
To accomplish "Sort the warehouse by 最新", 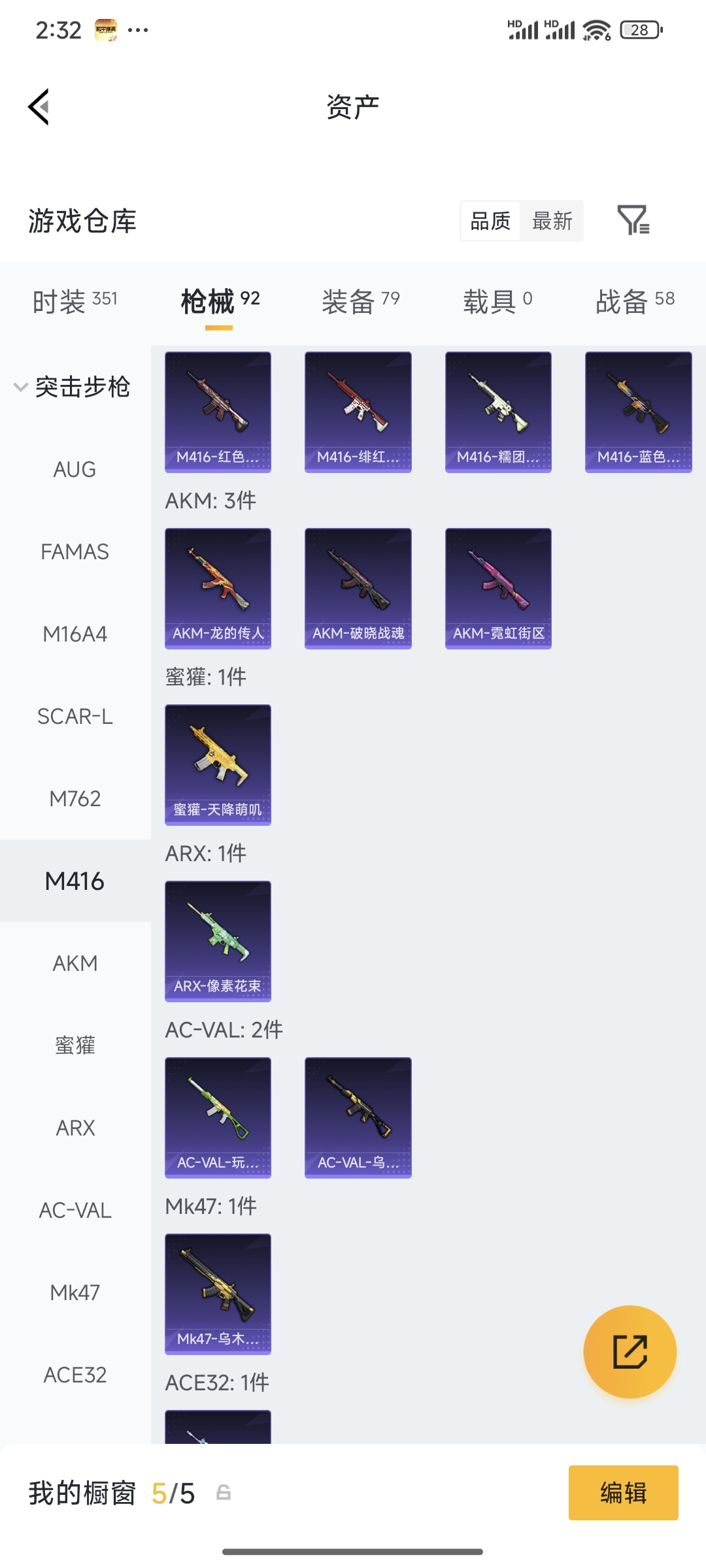I will click(x=552, y=221).
